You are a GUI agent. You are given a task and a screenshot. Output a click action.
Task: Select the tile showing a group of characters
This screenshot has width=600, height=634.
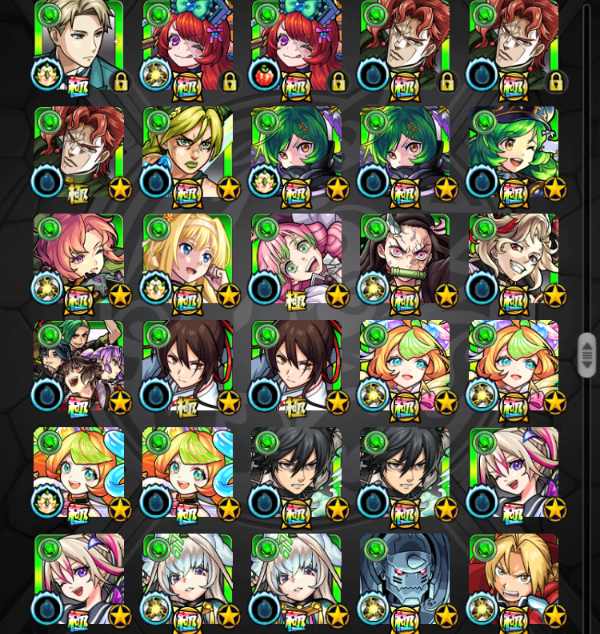78,366
